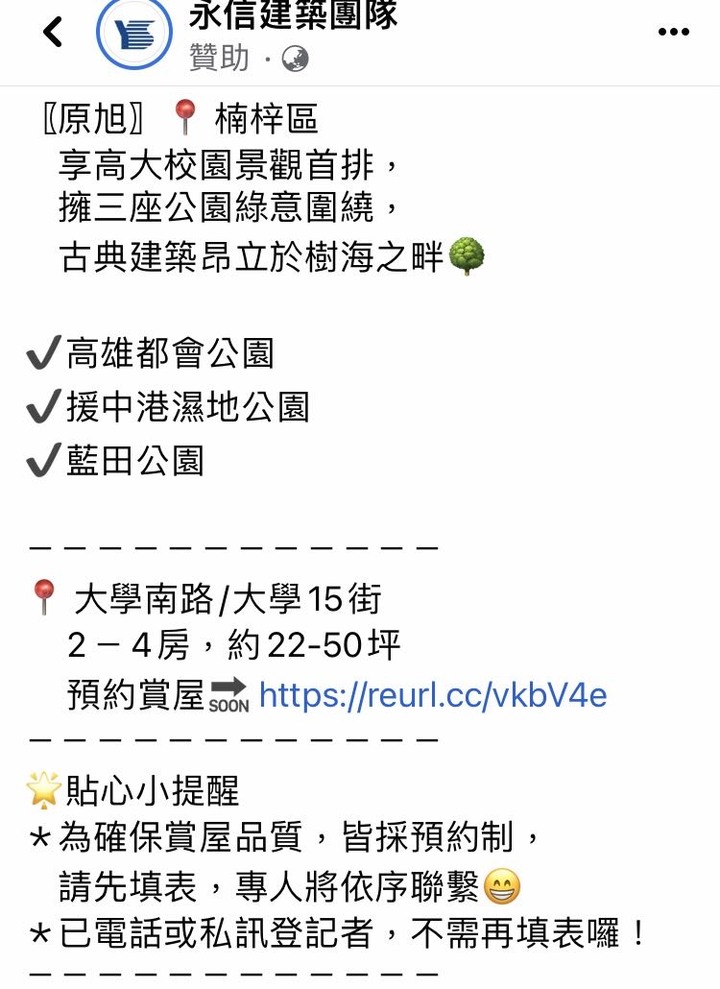The height and width of the screenshot is (989, 720).
Task: Go back using the arrow at top left
Action: pos(52,32)
